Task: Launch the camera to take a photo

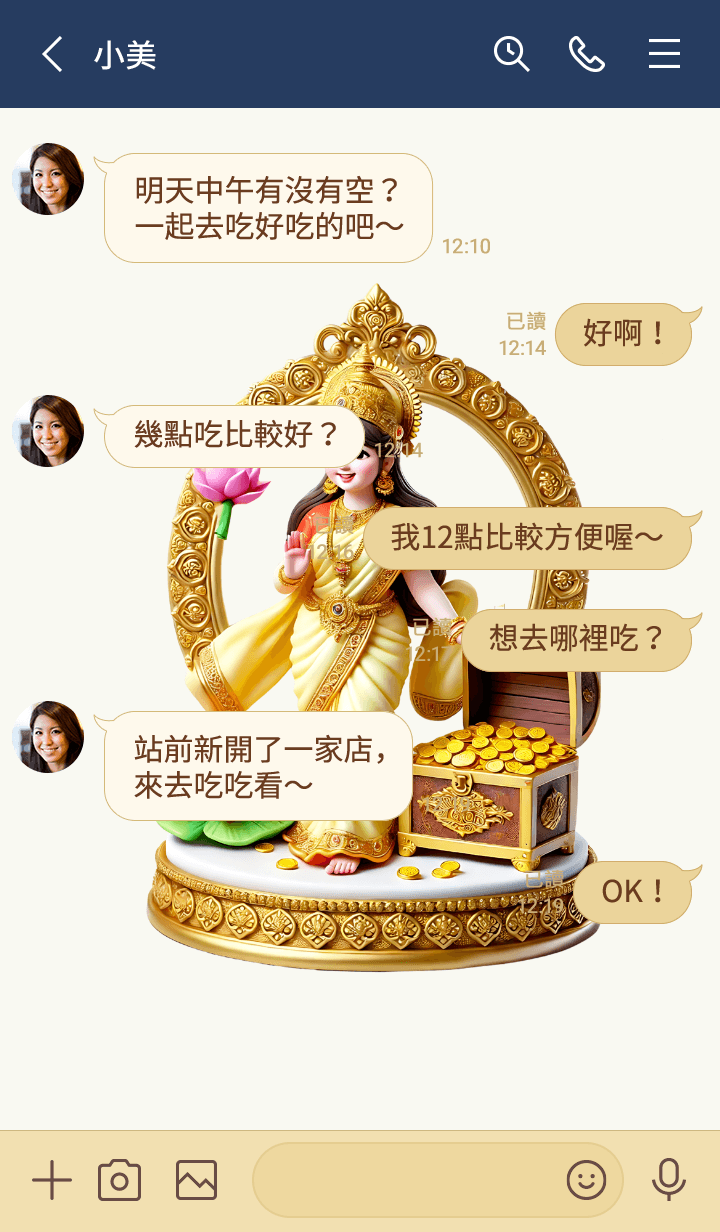Action: point(119,1181)
